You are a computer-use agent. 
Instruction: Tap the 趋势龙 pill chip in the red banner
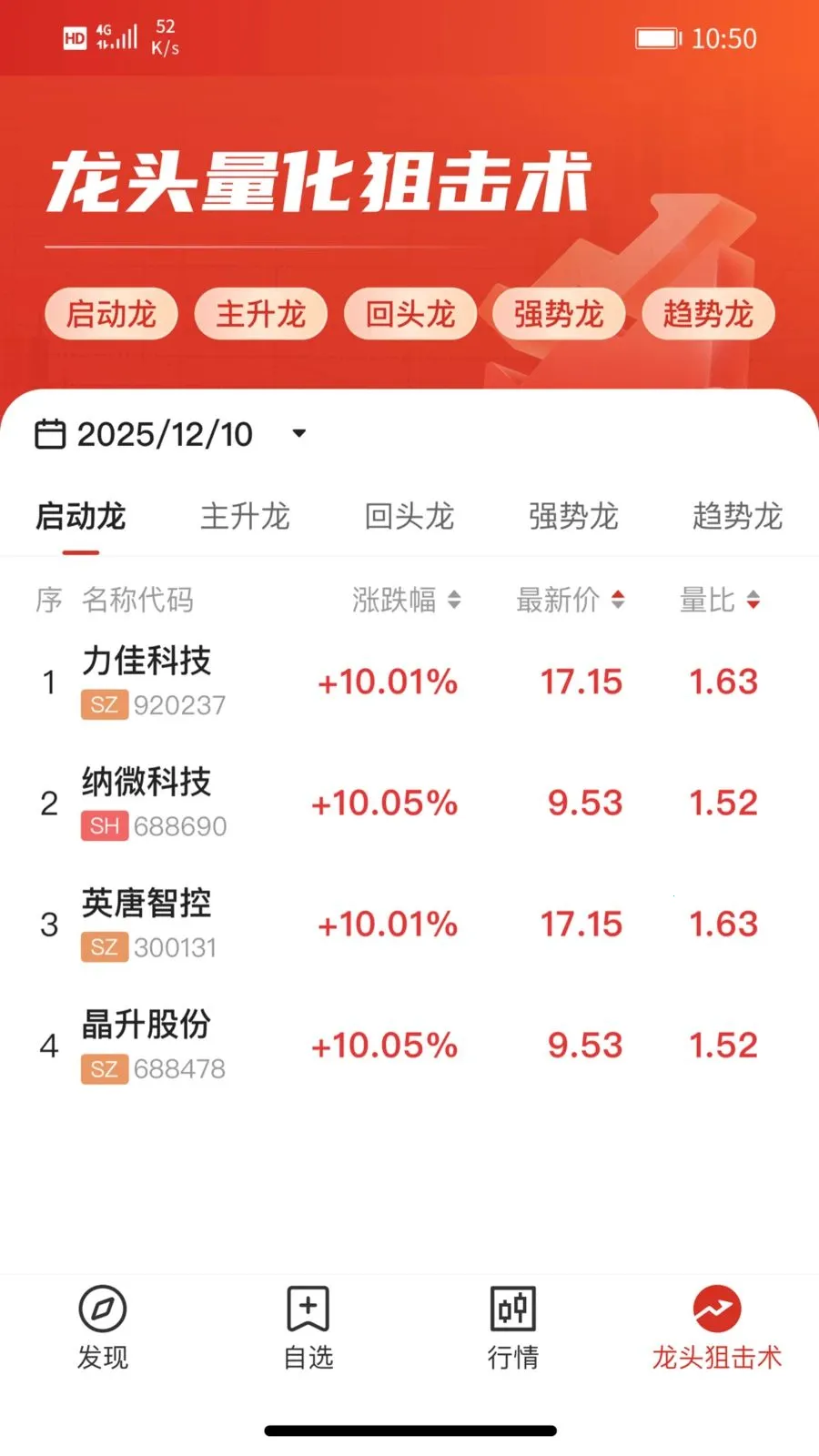(708, 314)
